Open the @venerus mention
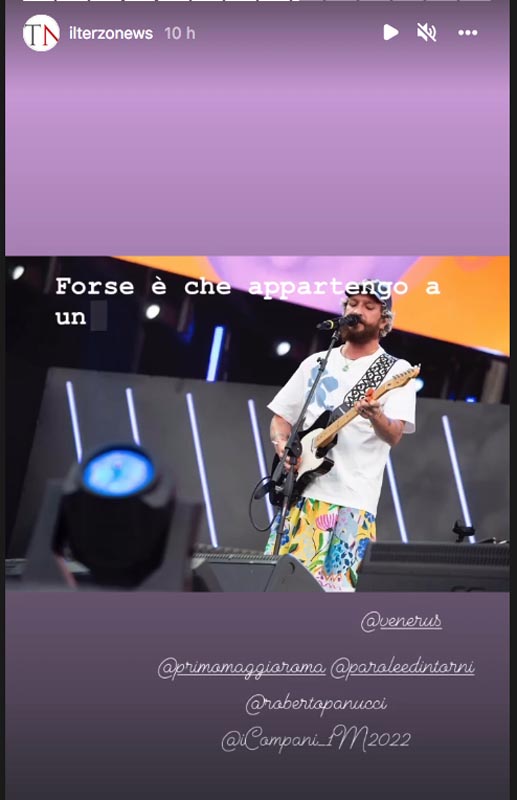The image size is (517, 800). 401,621
